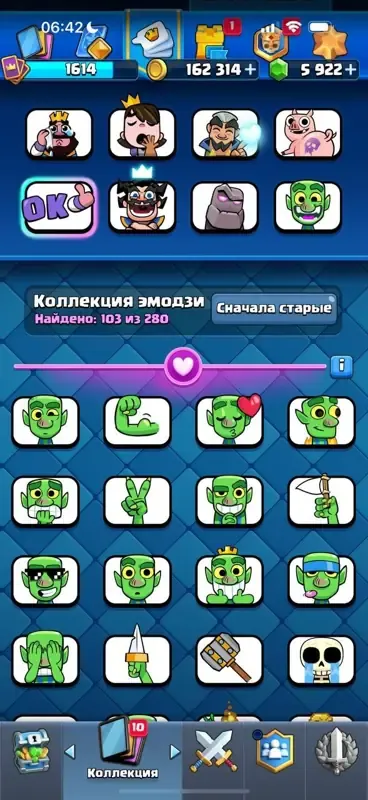Pick the goblin flexing arm emote
368x800 pixels.
(x=137, y=421)
